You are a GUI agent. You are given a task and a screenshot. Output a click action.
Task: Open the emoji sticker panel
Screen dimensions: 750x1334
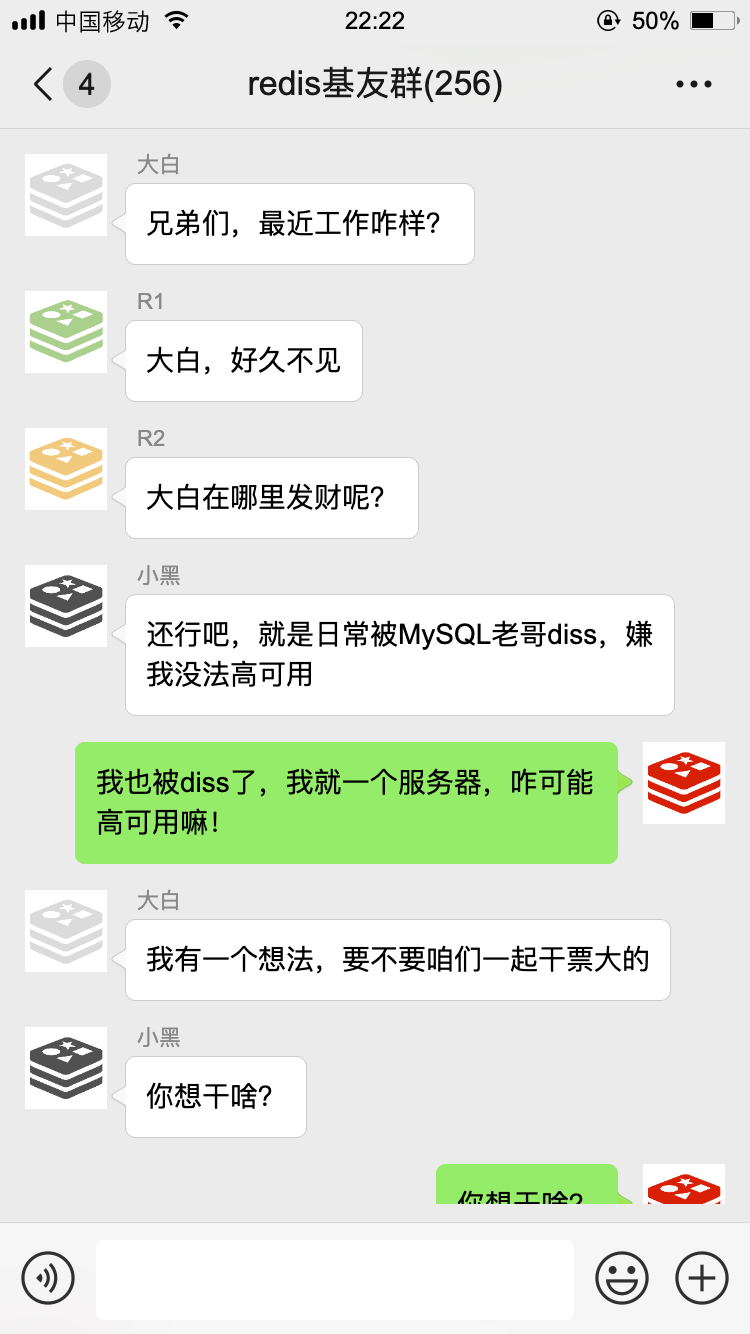coord(622,1278)
